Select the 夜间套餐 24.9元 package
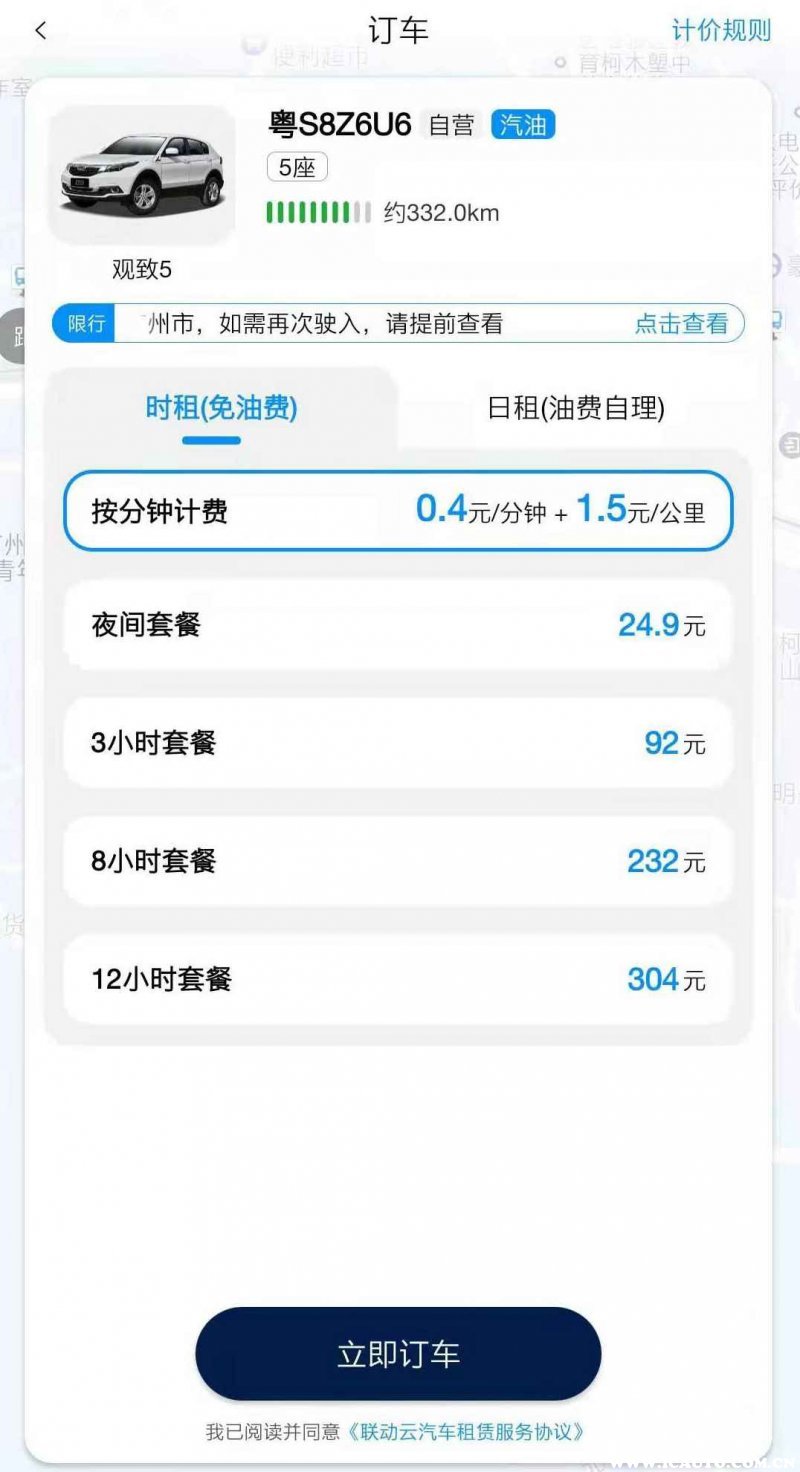Image resolution: width=800 pixels, height=1472 pixels. coord(398,626)
